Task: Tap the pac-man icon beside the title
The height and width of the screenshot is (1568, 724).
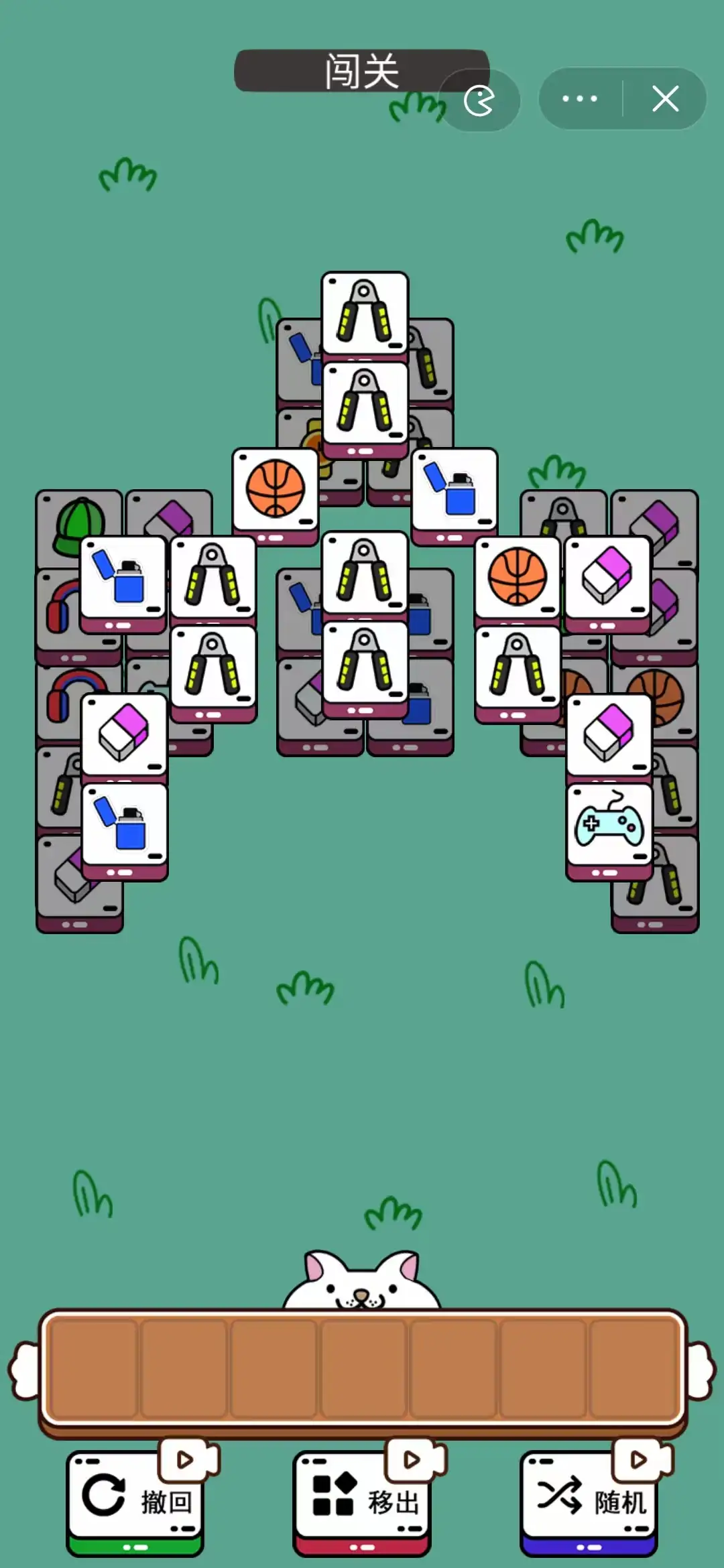Action: click(x=479, y=101)
